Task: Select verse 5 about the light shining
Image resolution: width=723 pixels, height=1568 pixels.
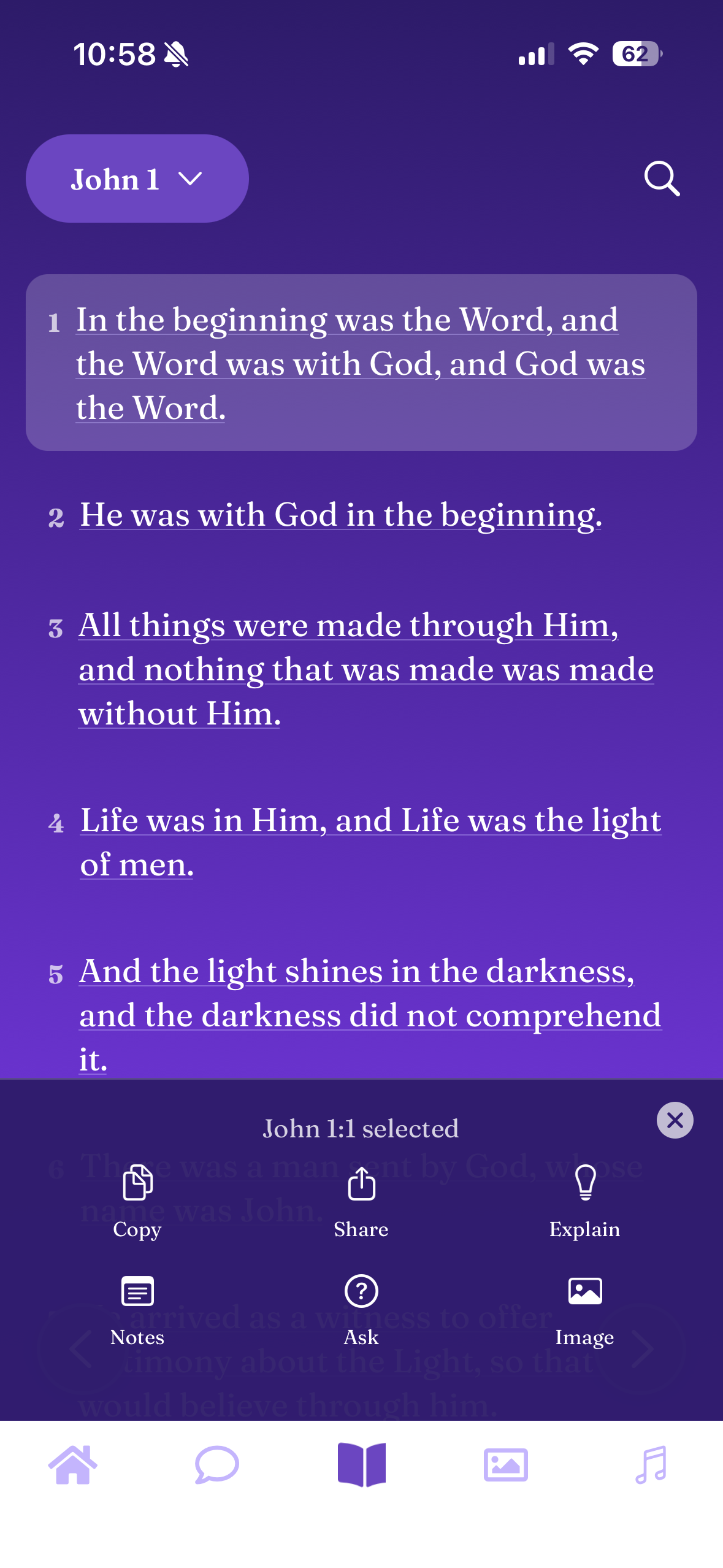Action: [x=370, y=1015]
